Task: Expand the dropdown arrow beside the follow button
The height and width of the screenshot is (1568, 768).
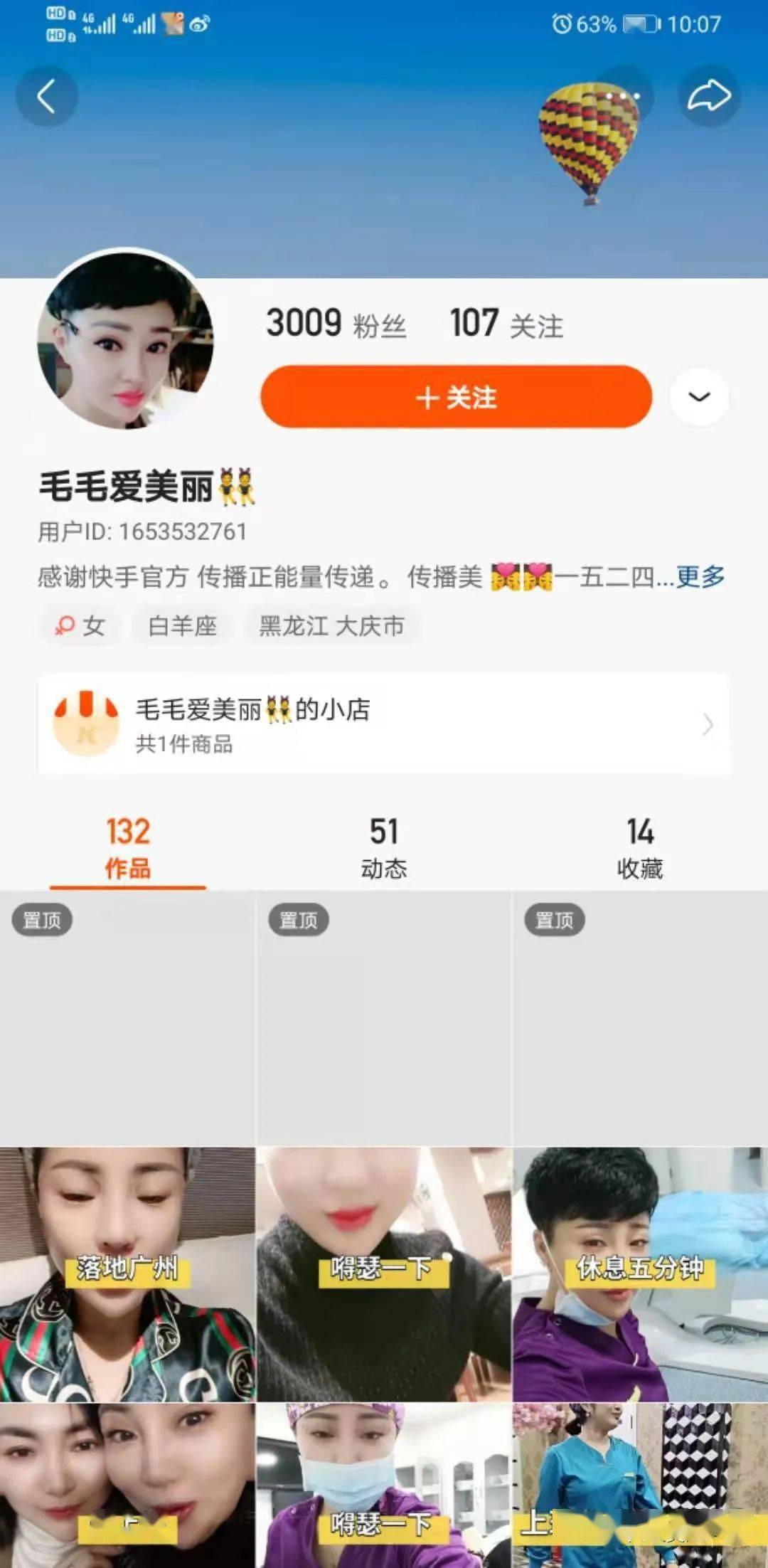Action: (699, 397)
